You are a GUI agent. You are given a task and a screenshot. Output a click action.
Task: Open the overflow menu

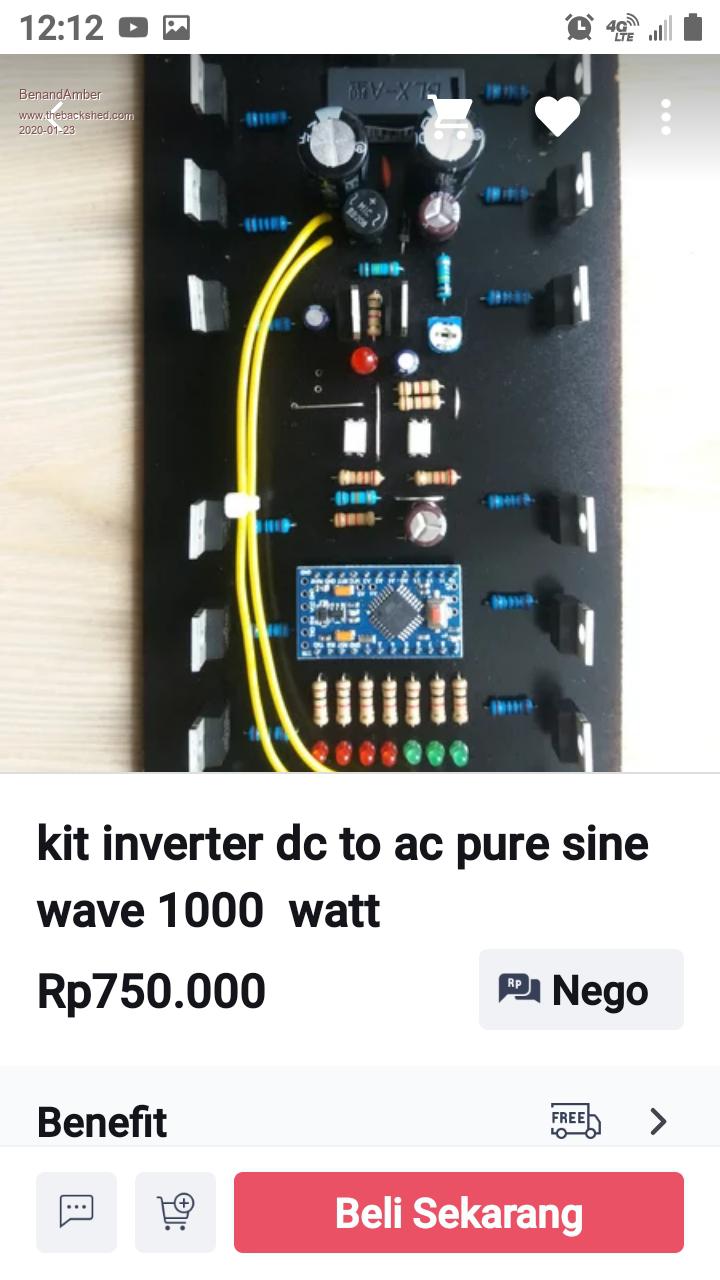(x=666, y=117)
